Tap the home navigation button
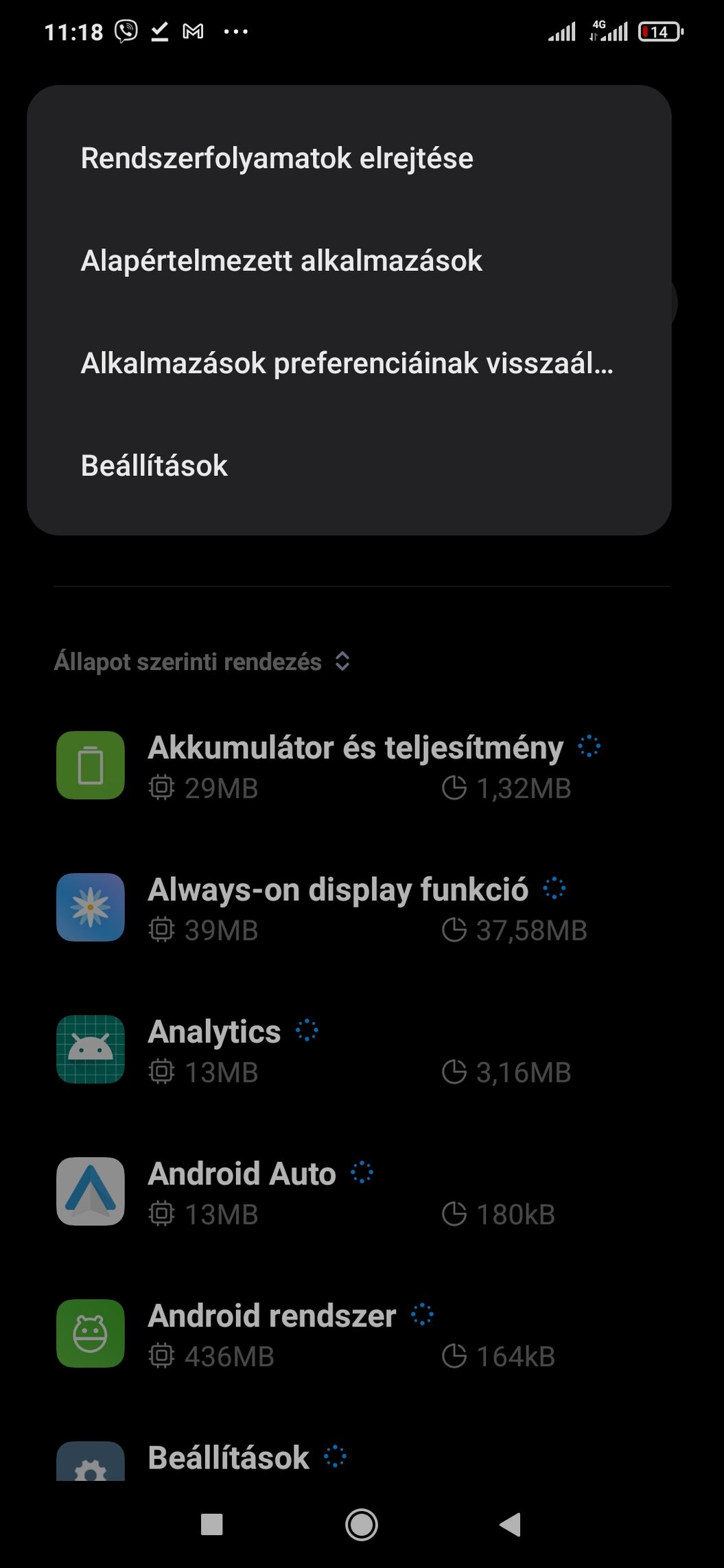Image resolution: width=724 pixels, height=1568 pixels. [362, 1525]
